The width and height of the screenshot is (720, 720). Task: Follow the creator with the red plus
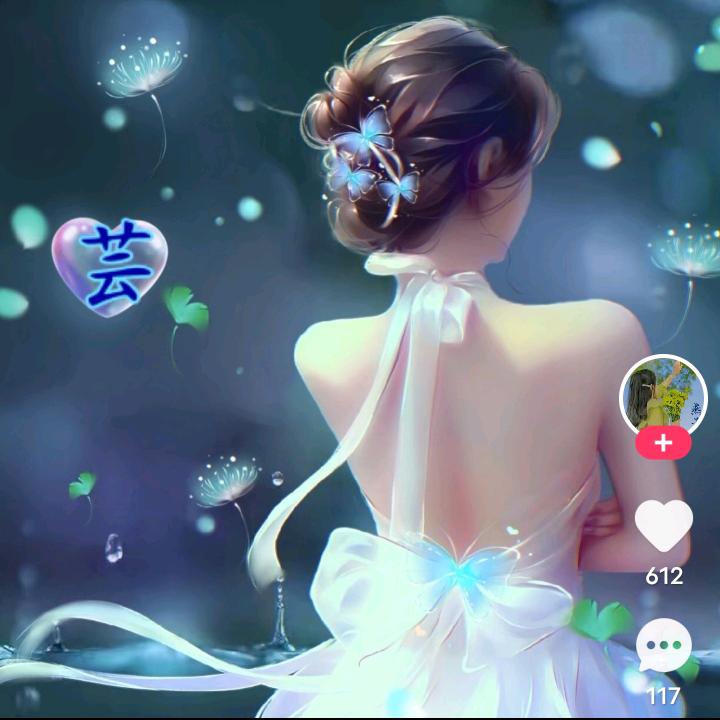[663, 443]
